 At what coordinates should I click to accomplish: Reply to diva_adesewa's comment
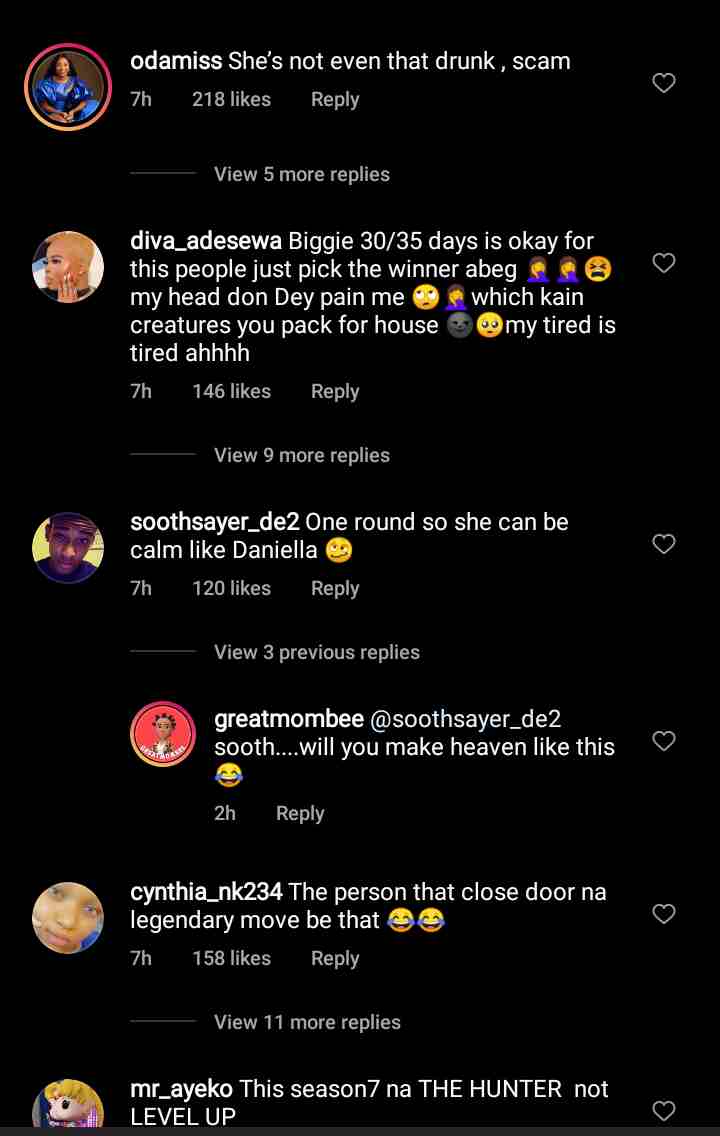[x=334, y=392]
